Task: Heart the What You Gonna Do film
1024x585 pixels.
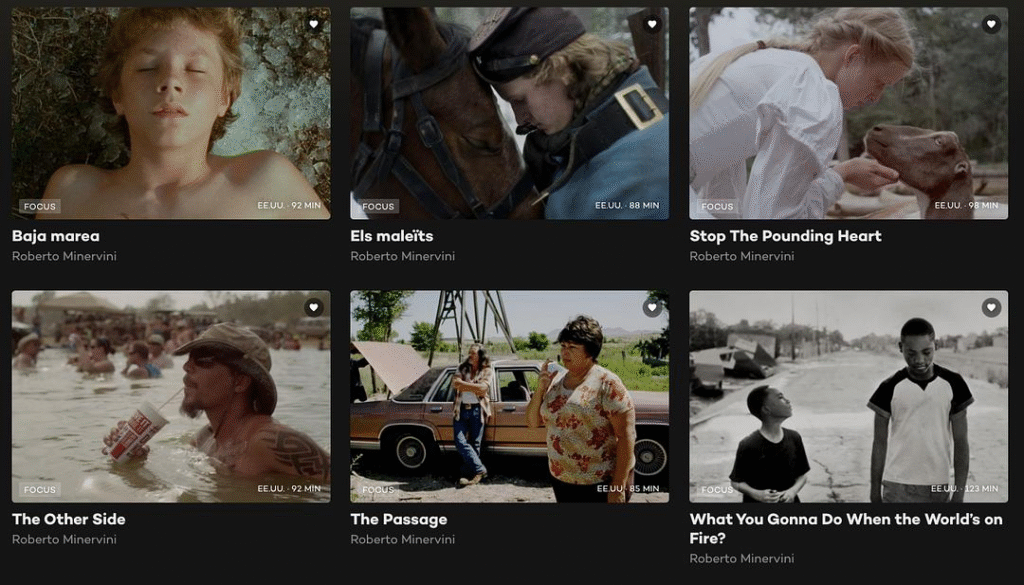Action: (991, 307)
